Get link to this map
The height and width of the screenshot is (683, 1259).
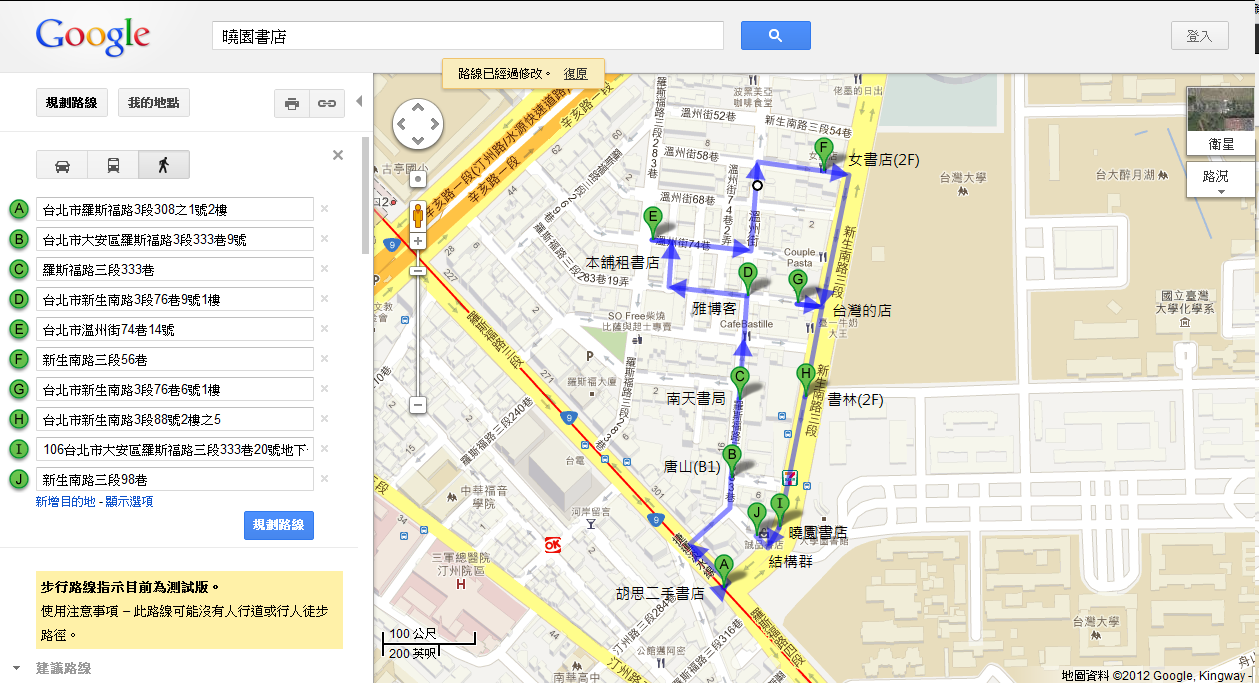(326, 103)
